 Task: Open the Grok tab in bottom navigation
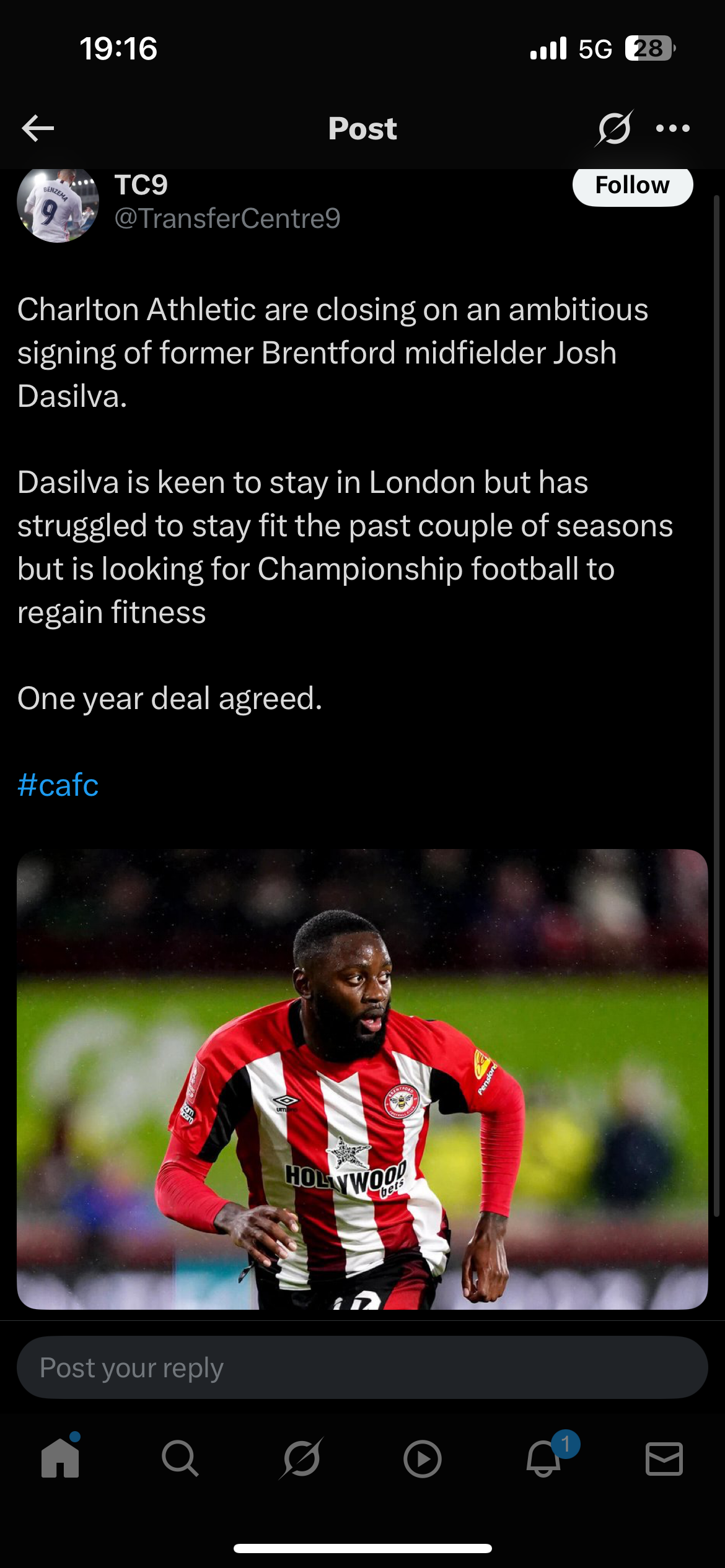tap(301, 1458)
